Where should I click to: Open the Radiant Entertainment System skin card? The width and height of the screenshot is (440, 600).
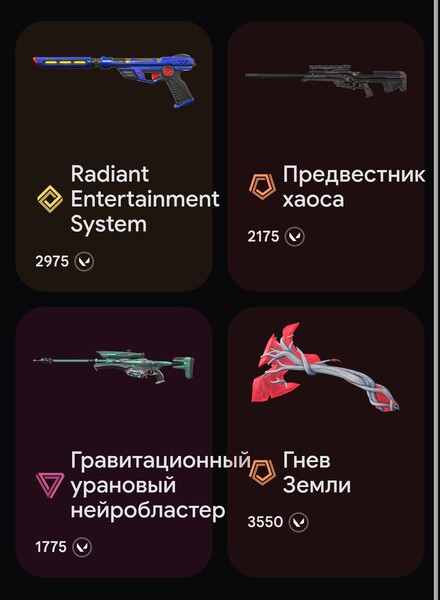[114, 156]
